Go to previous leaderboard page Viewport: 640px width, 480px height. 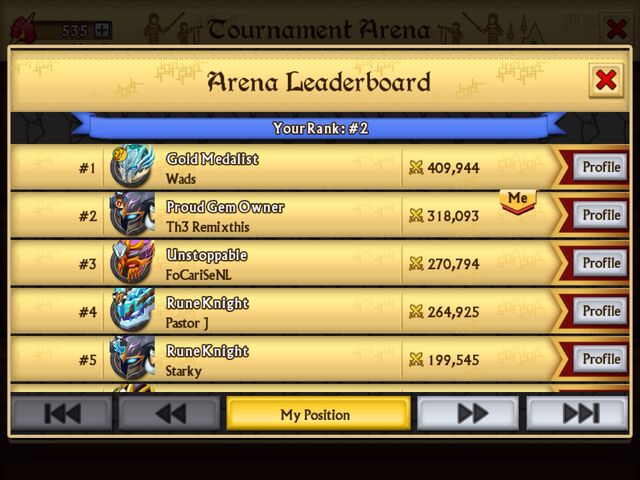pos(169,414)
